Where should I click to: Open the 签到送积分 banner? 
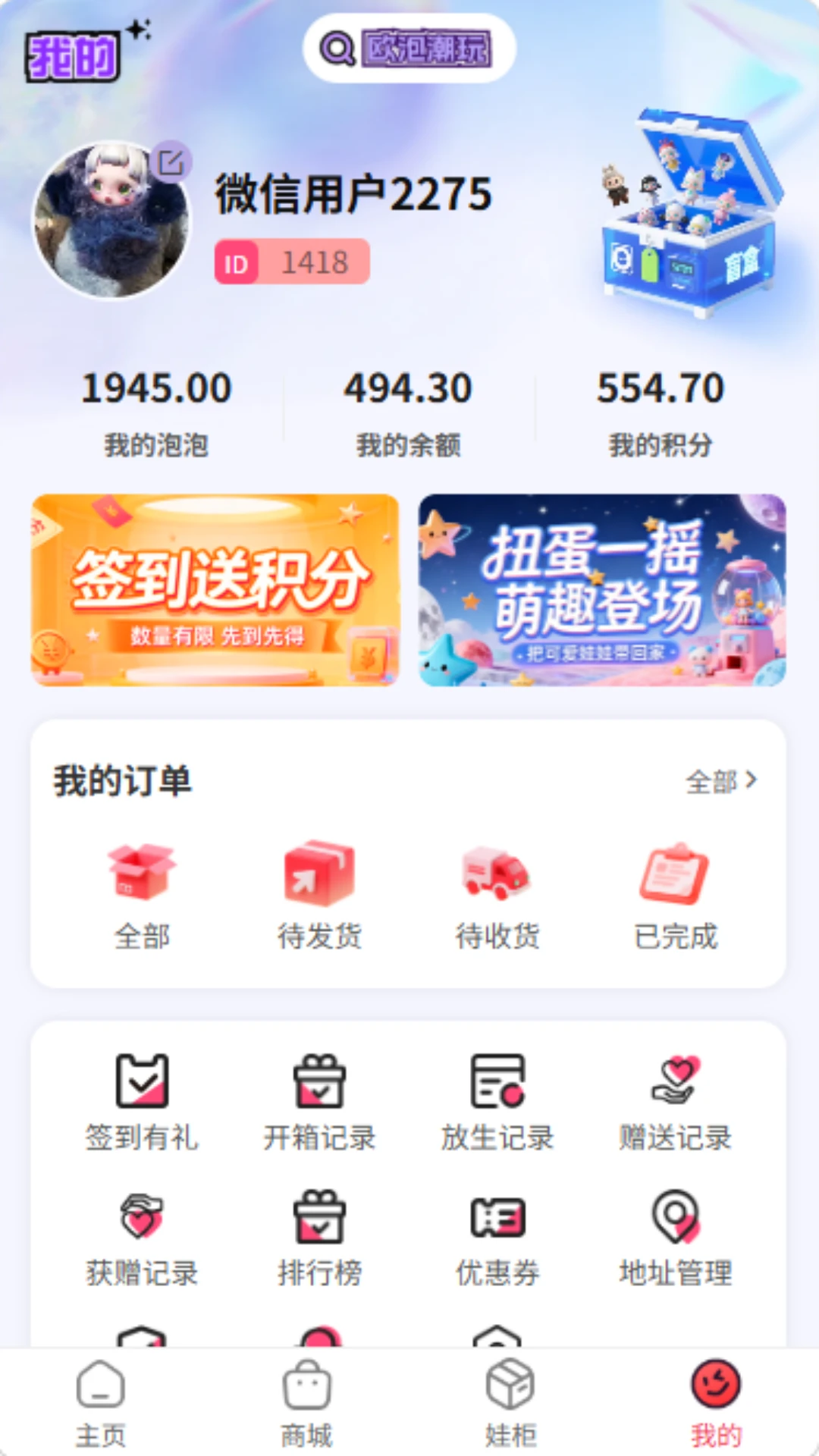click(x=215, y=590)
